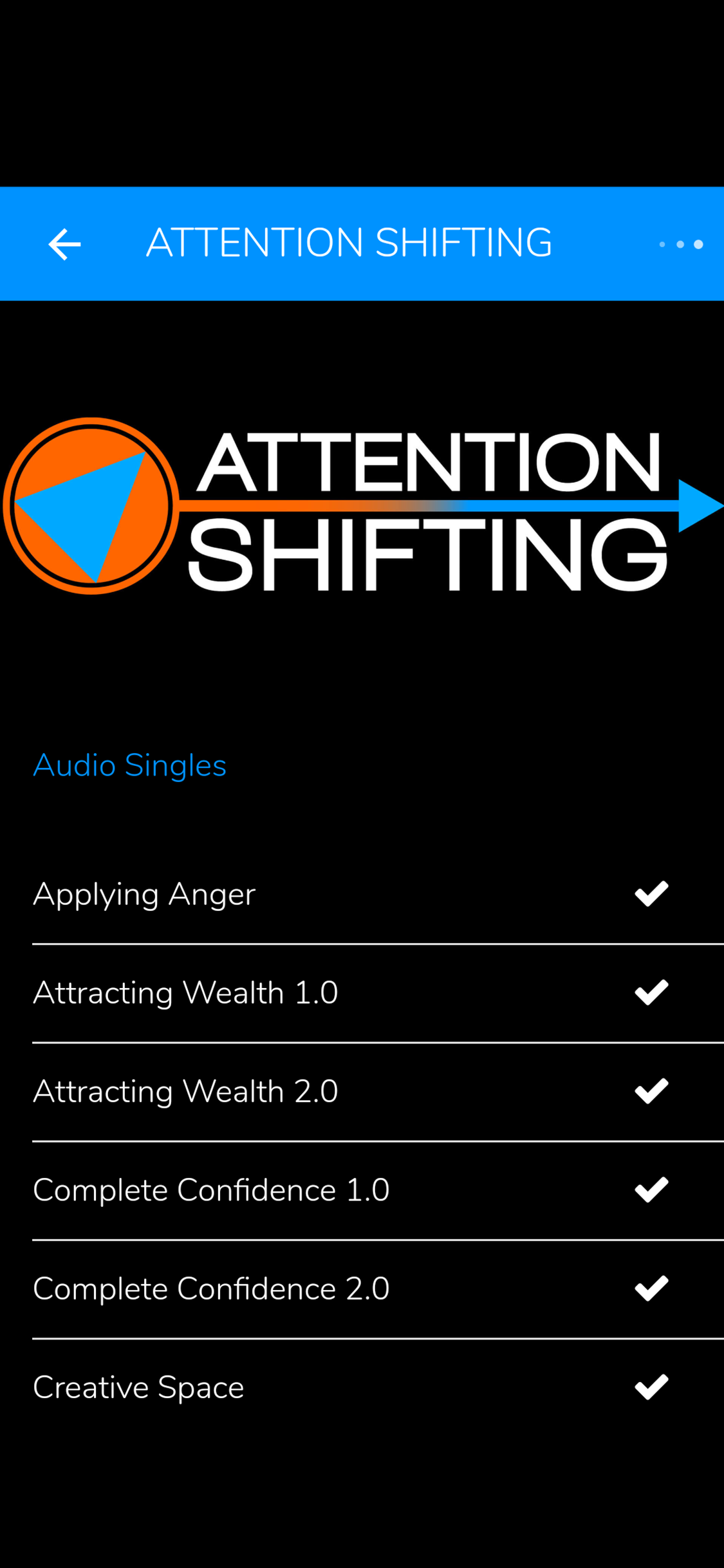
Task: Toggle the checkmark for Complete Confidence 1.0
Action: point(652,1188)
